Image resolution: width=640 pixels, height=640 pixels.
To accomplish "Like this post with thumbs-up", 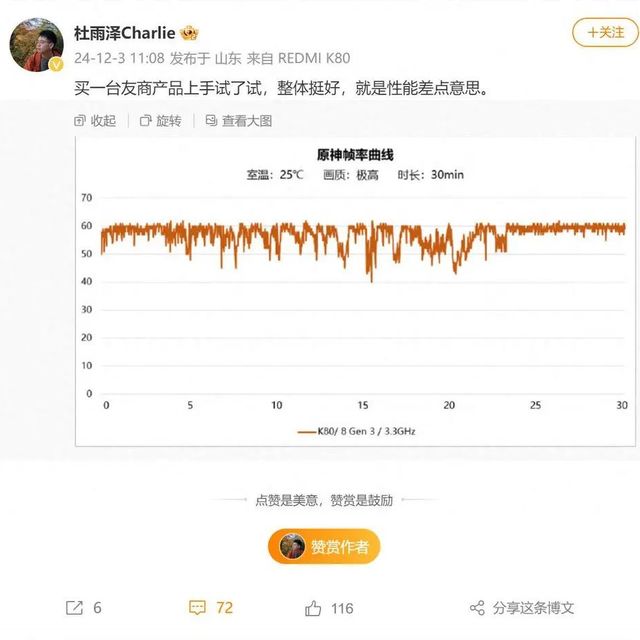I will [329, 607].
